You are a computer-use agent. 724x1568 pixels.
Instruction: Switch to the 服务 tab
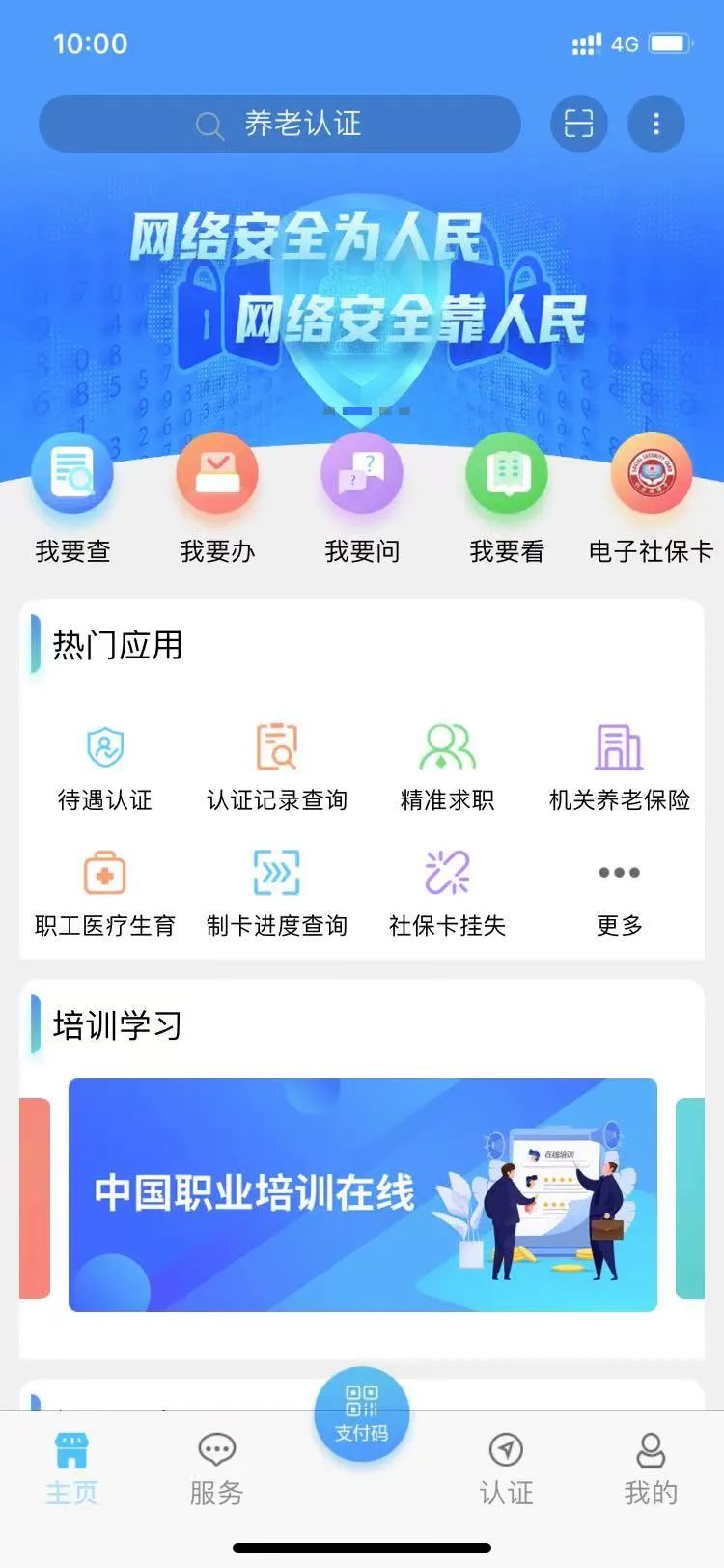tap(216, 1468)
